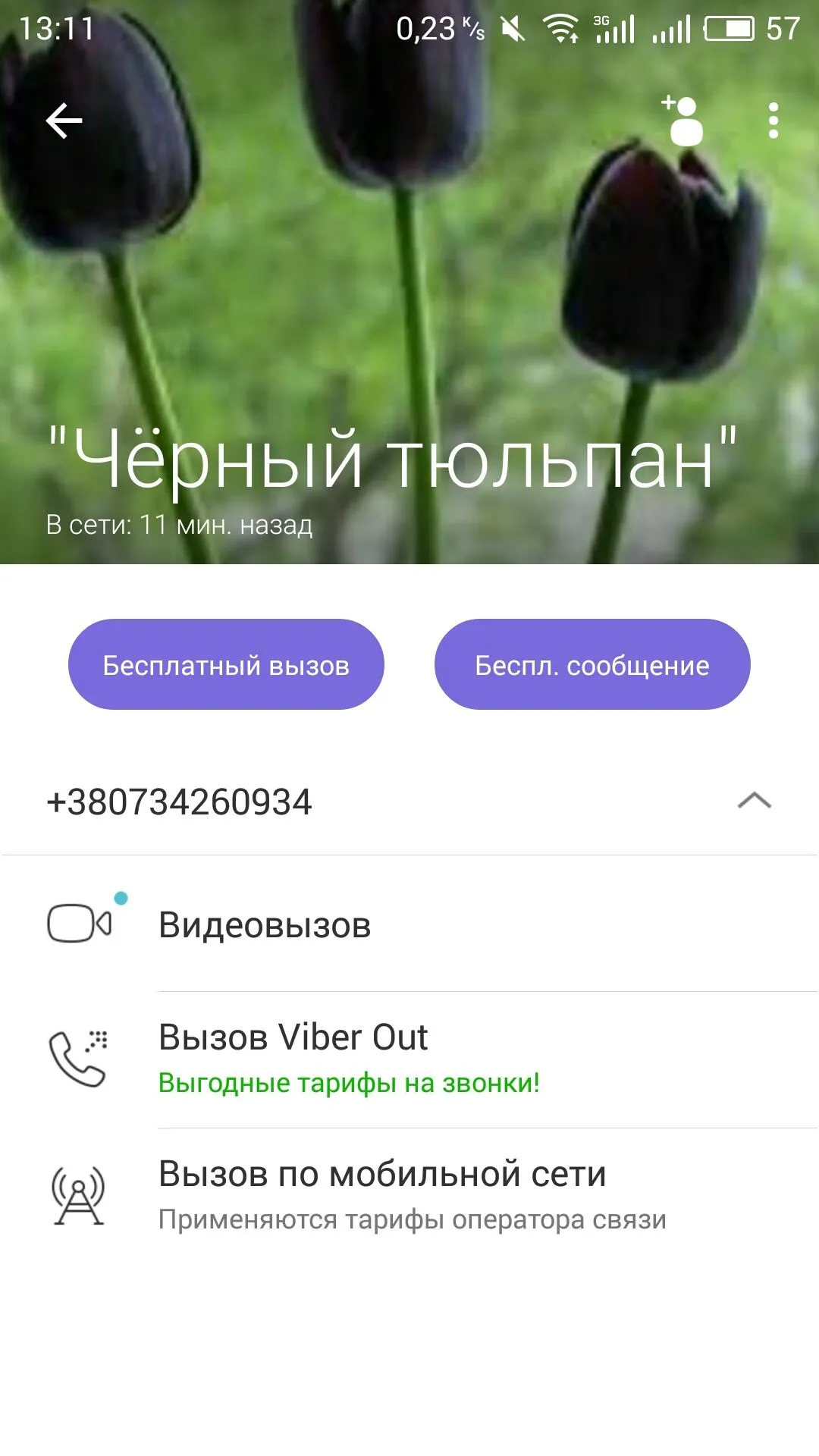Send a free message (Беспл. сообщение)
Screen dimensions: 819x1456
[x=591, y=665]
